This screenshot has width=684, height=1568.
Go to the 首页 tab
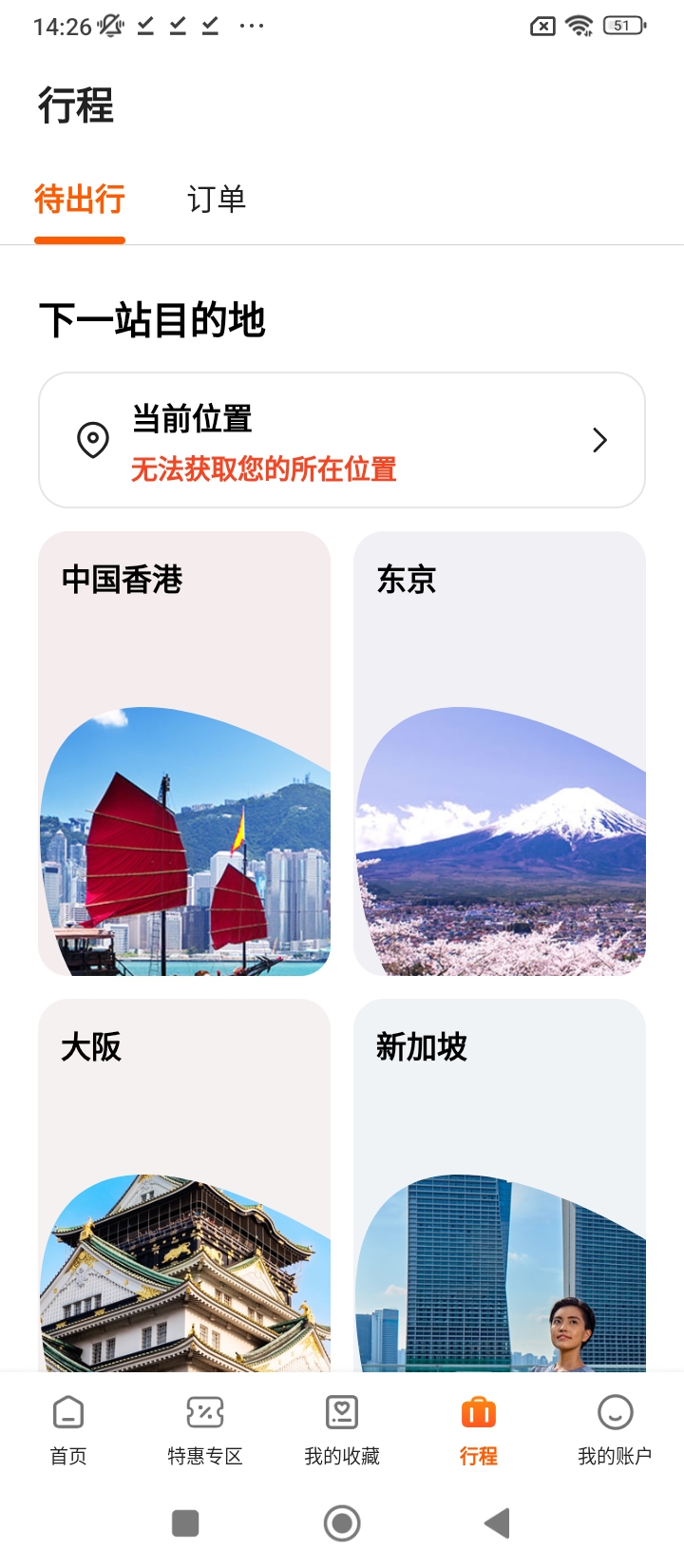[x=68, y=1429]
